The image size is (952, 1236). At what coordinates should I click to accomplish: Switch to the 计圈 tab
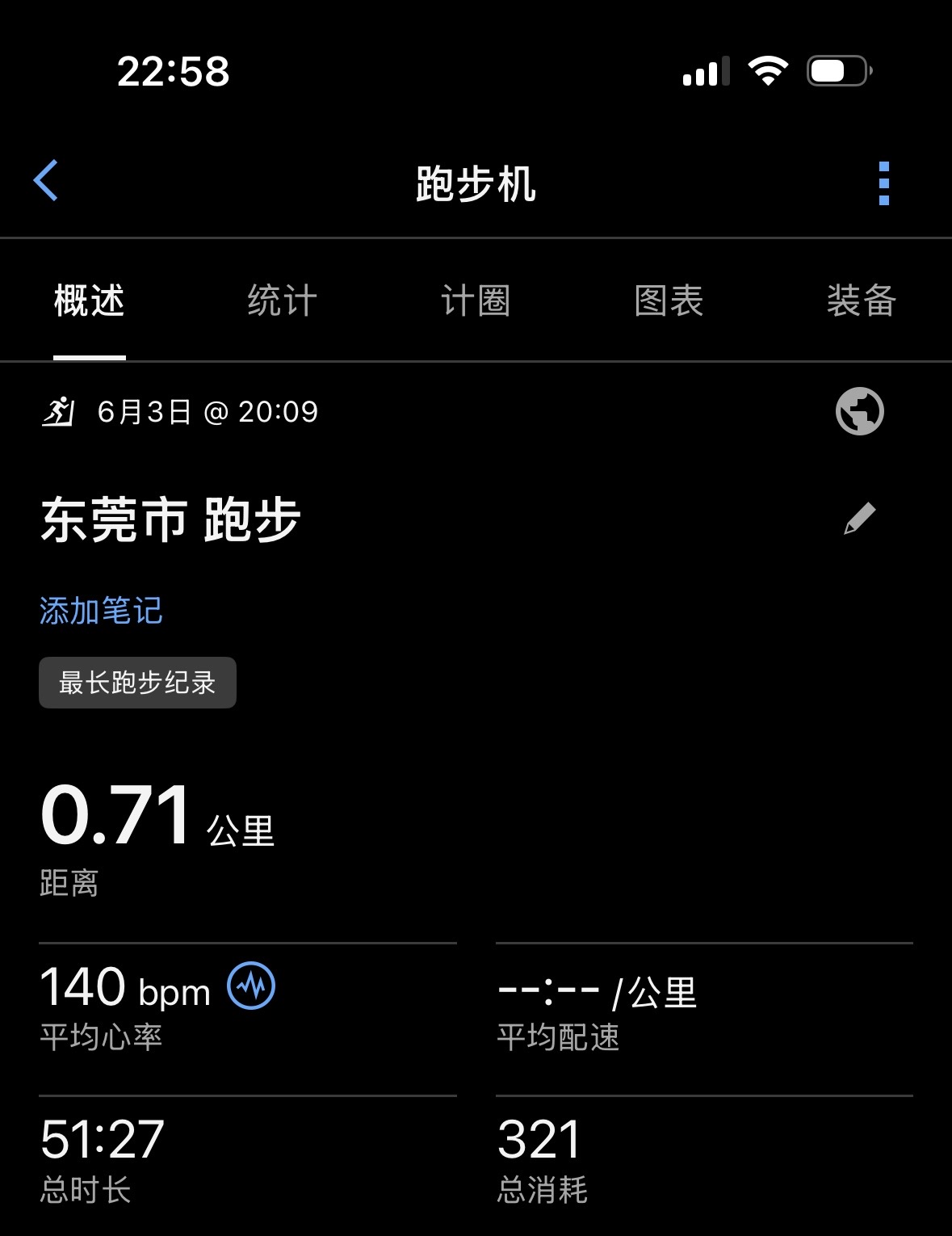pos(476,301)
